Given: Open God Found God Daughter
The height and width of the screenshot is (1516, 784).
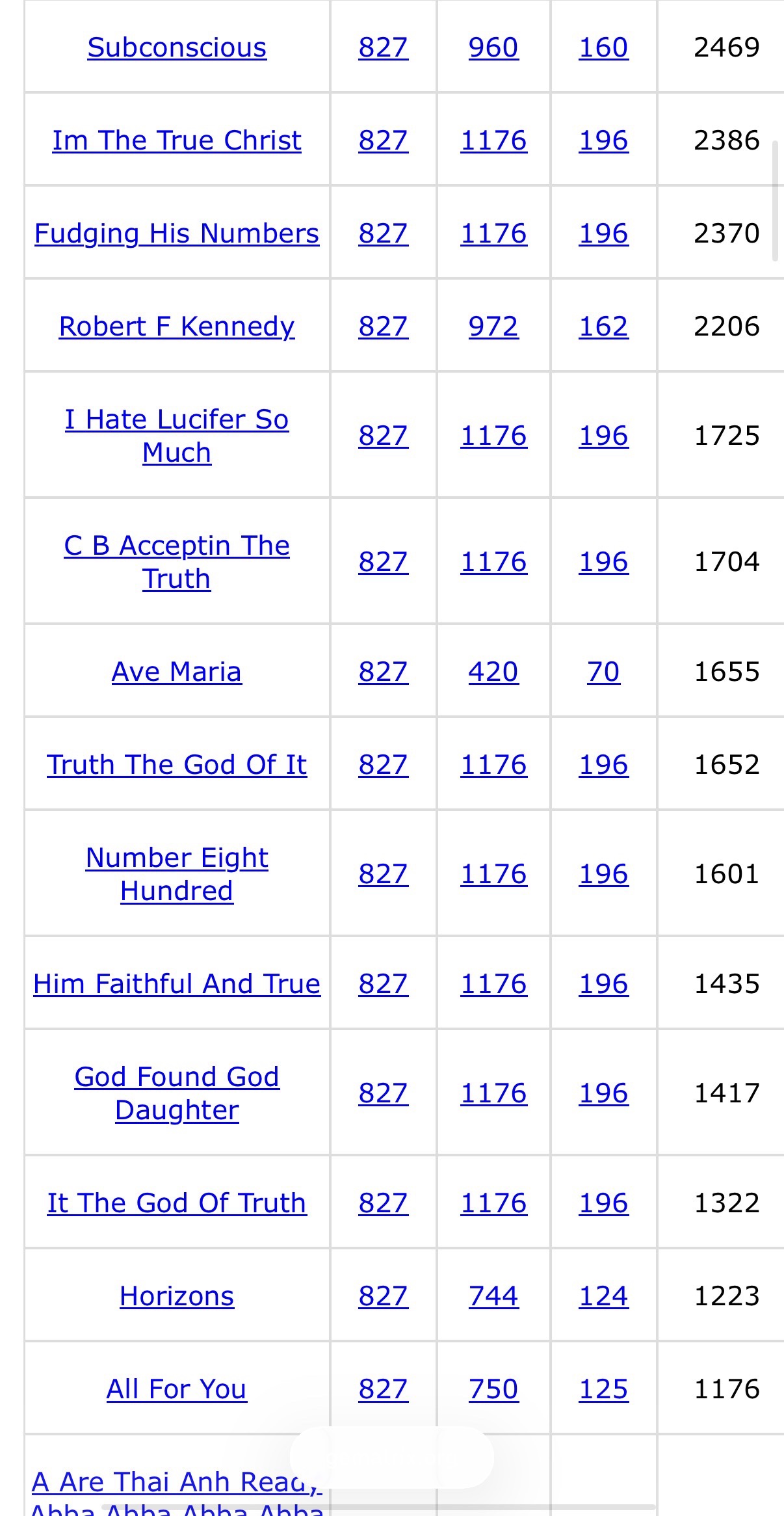Looking at the screenshot, I should pos(177,1093).
